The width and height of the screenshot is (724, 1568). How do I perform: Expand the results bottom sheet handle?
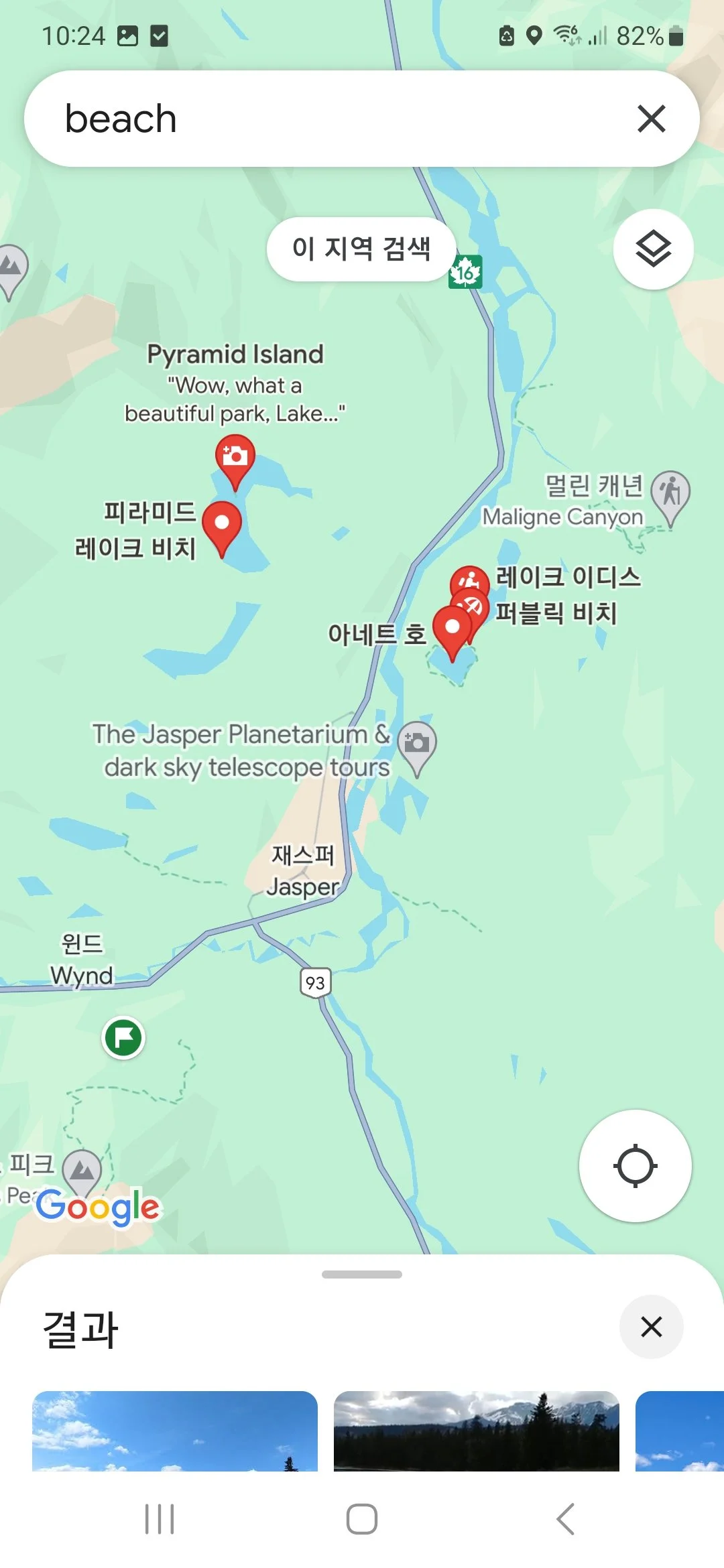coord(362,1275)
